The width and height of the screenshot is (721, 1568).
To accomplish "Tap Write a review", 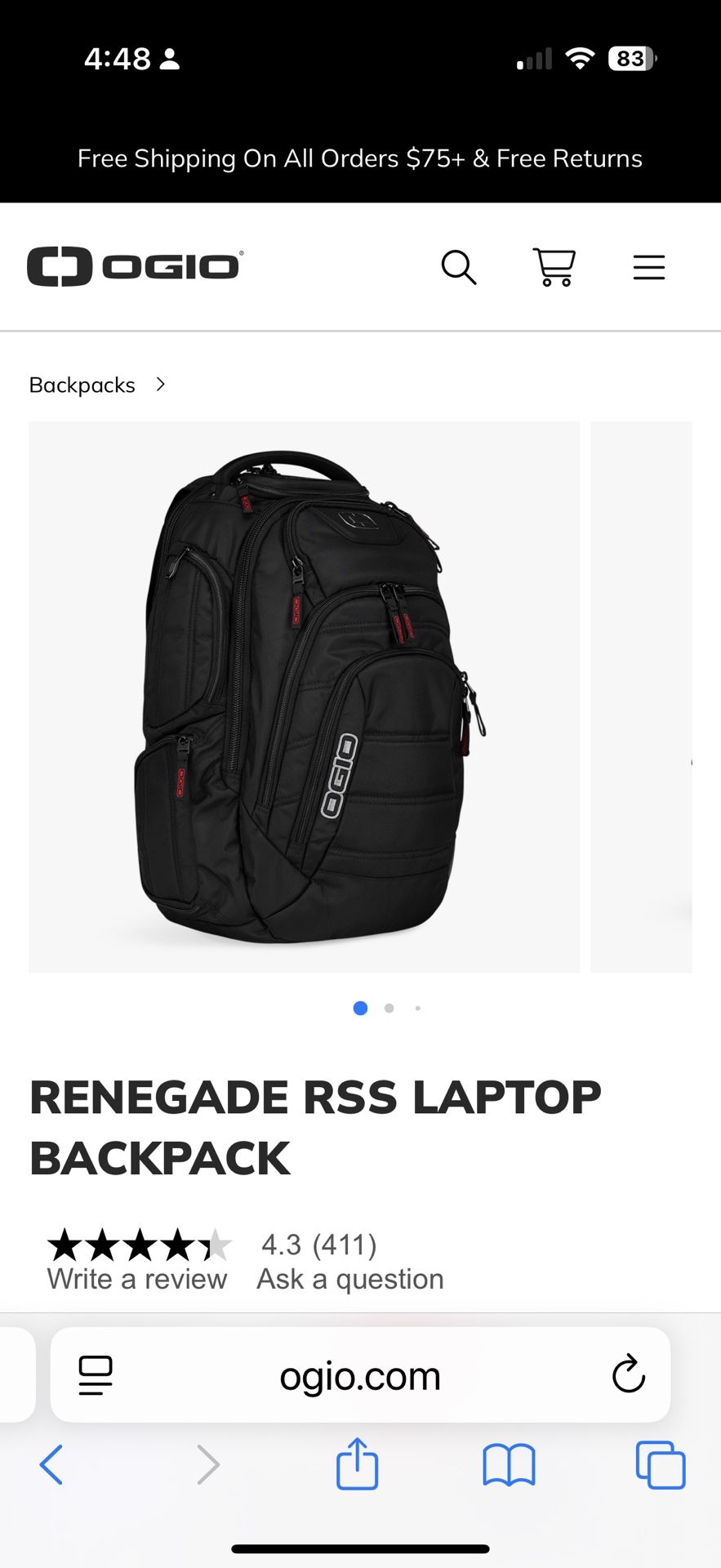I will pos(136,1279).
